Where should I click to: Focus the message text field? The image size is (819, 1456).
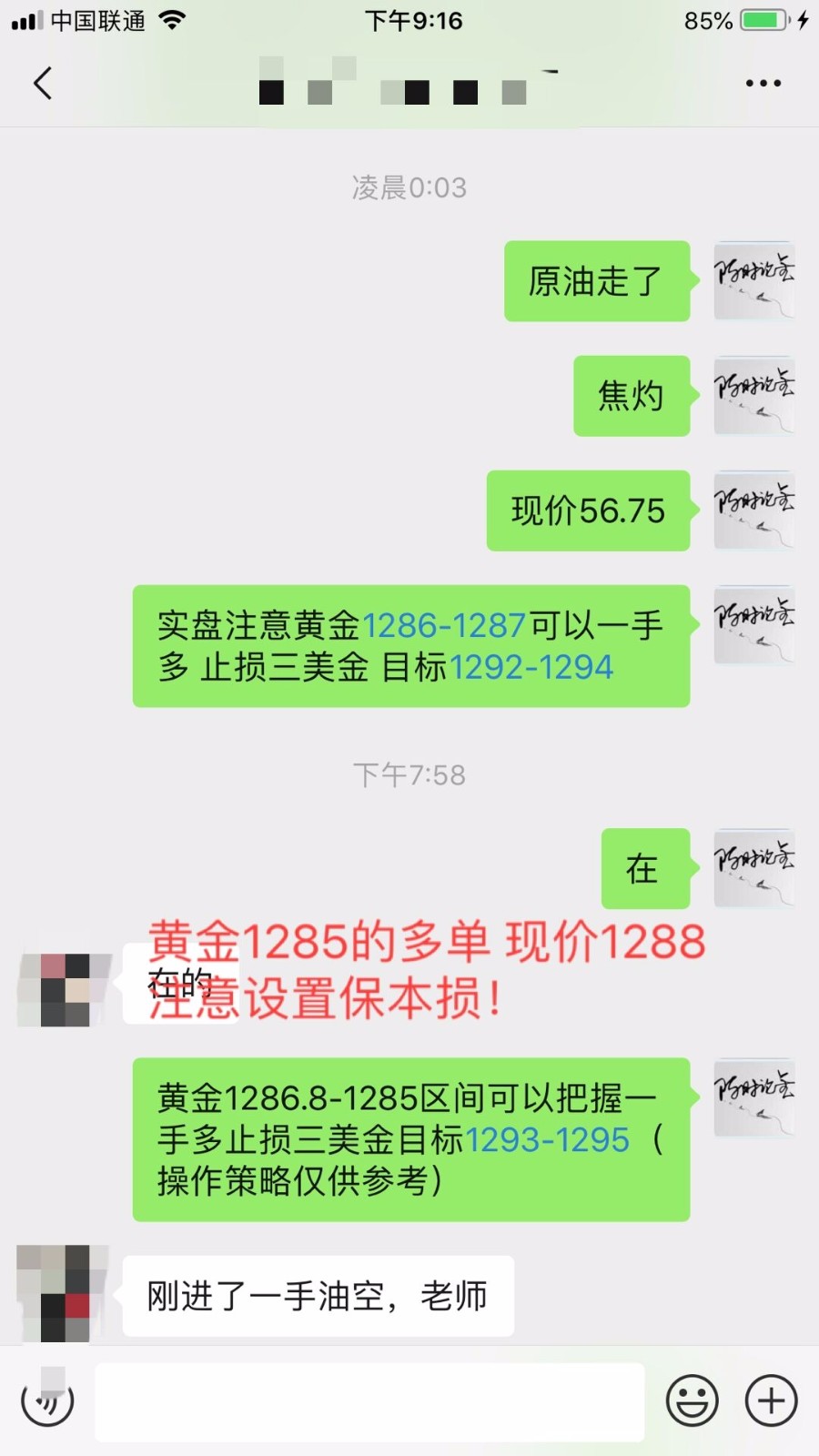(x=369, y=1401)
